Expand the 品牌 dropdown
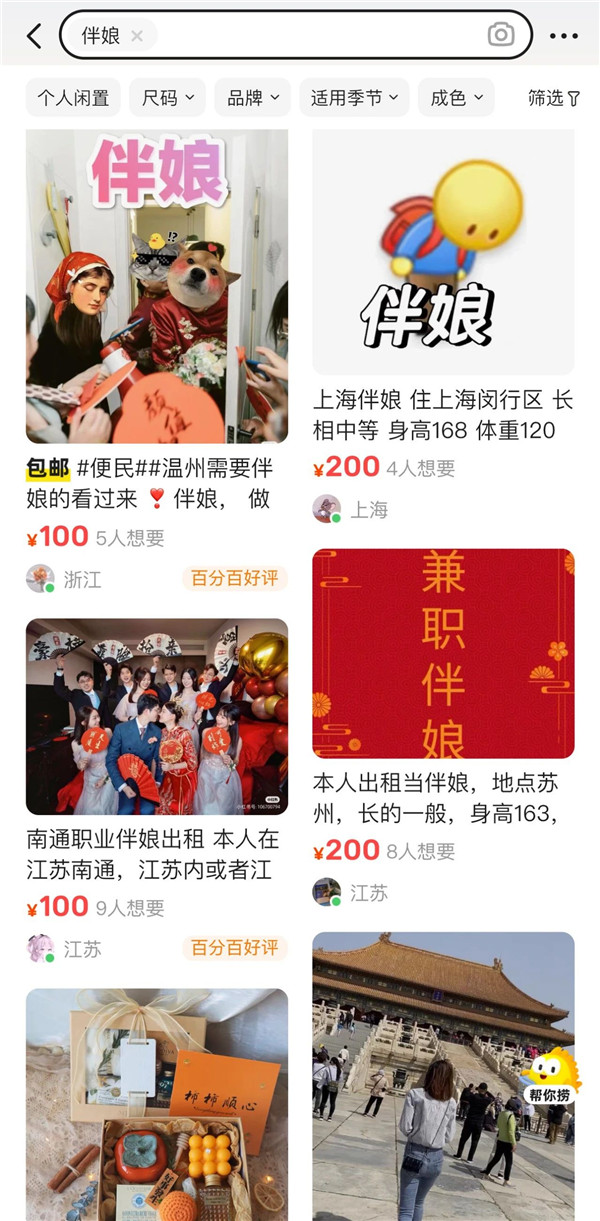 252,97
